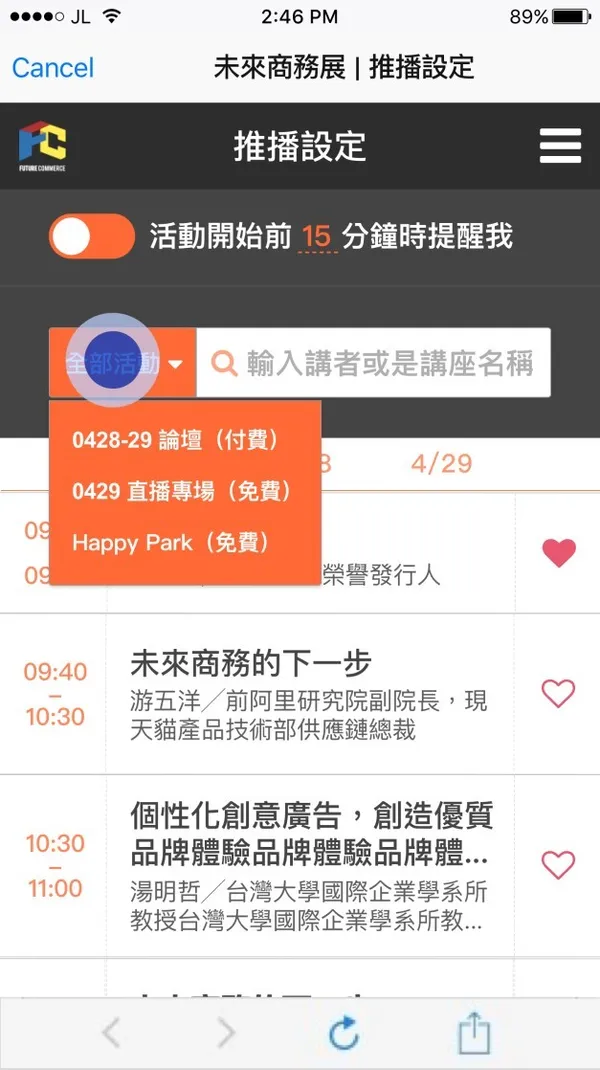This screenshot has height=1070, width=600.
Task: Switch to the 4/29 date tab
Action: (x=441, y=464)
